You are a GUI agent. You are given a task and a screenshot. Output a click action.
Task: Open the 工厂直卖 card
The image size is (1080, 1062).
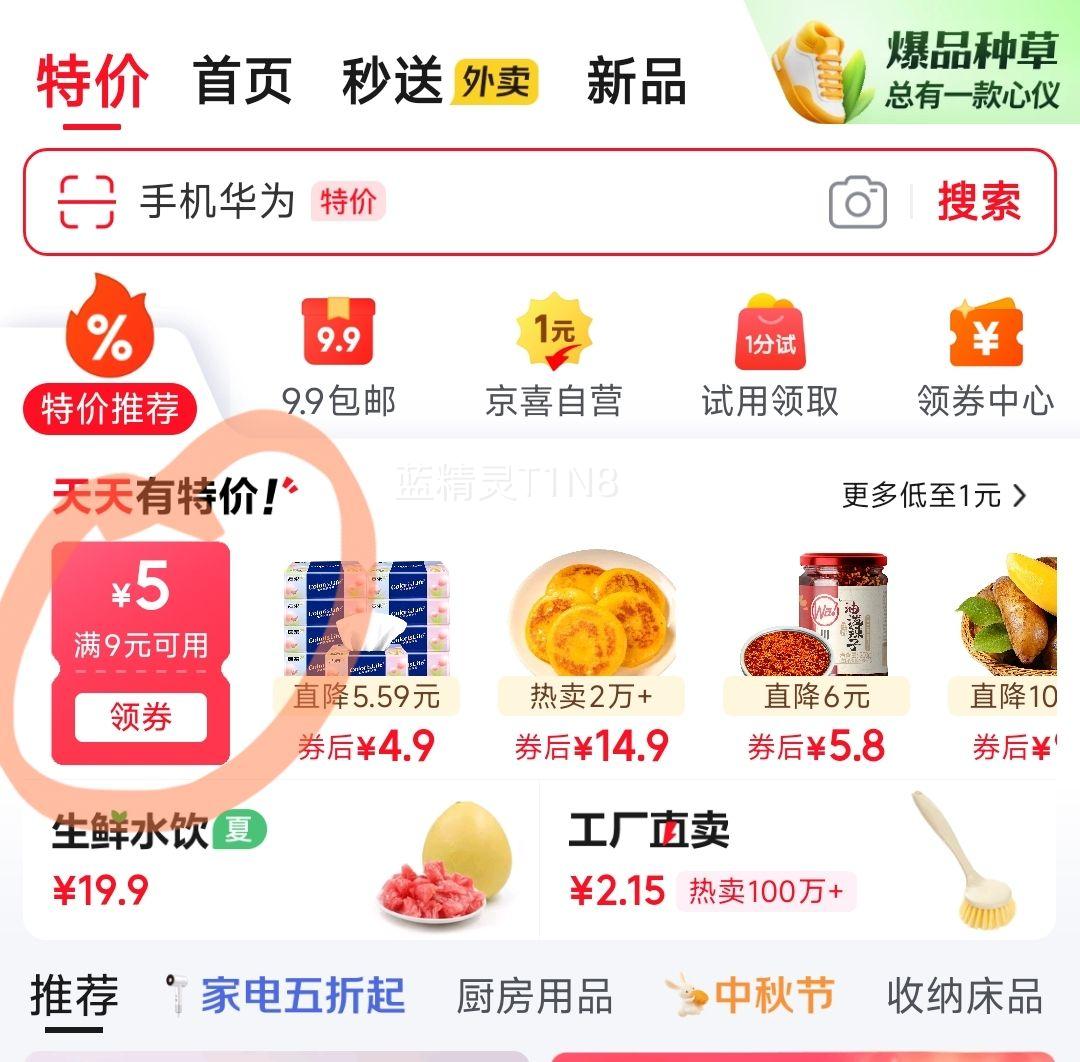coord(797,860)
